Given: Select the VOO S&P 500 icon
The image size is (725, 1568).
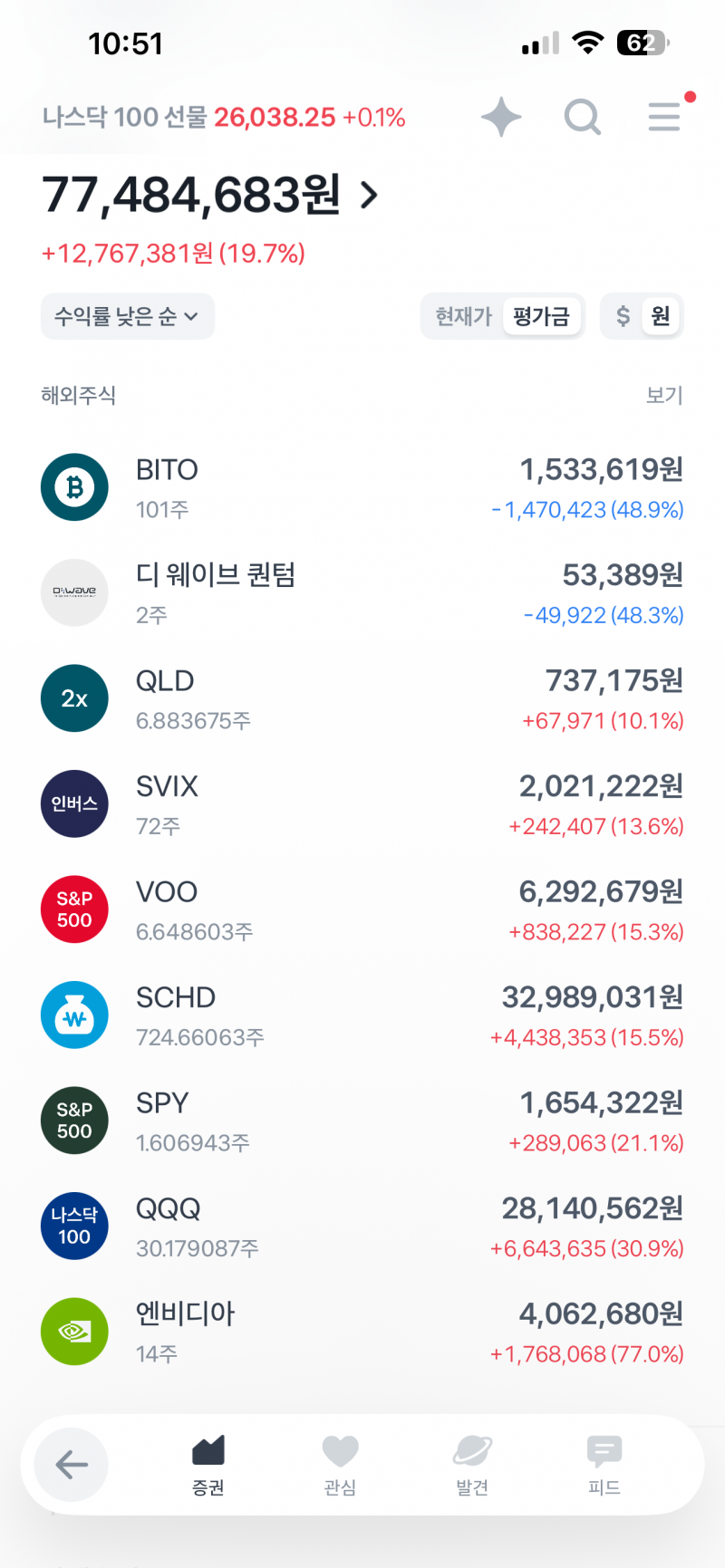Looking at the screenshot, I should [74, 909].
